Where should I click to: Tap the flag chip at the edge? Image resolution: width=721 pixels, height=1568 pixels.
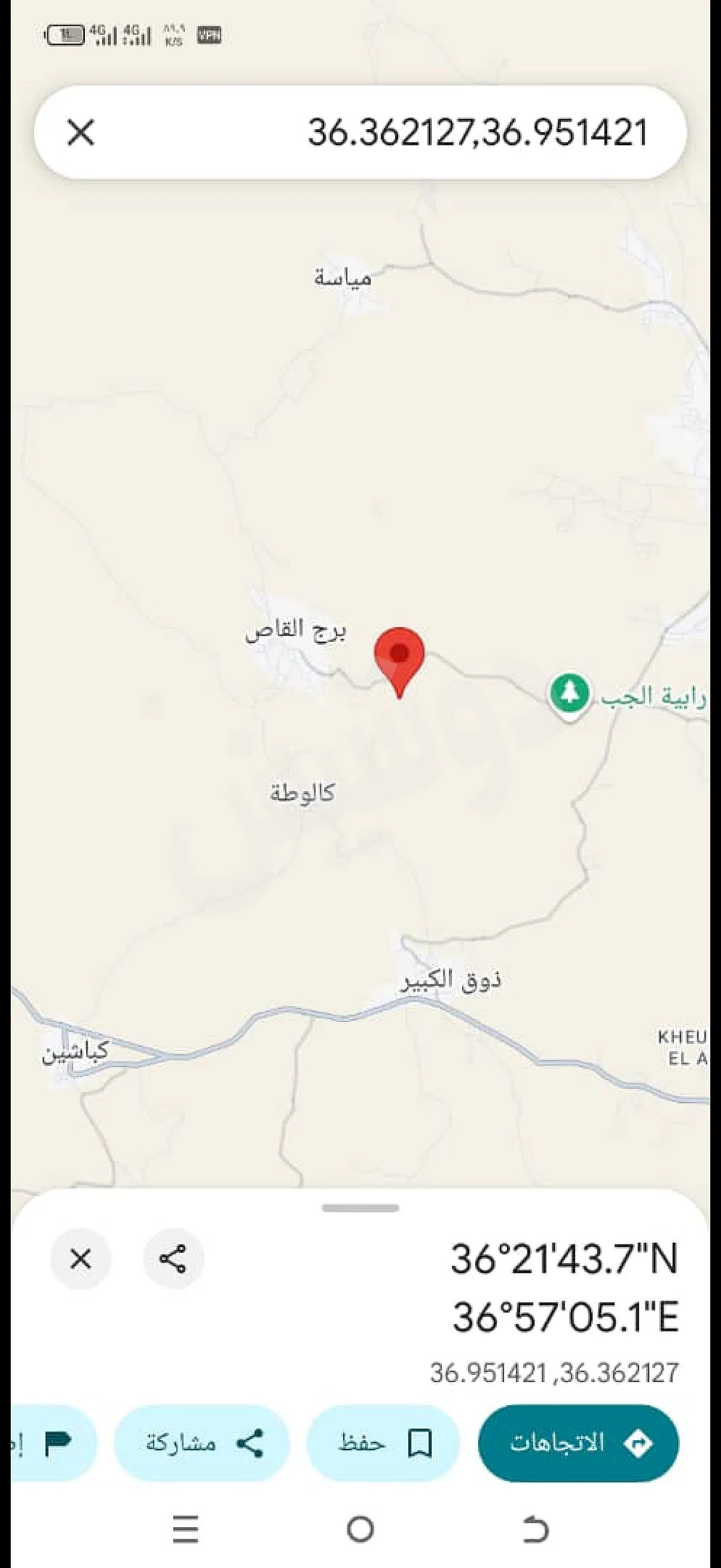pyautogui.click(x=55, y=1443)
